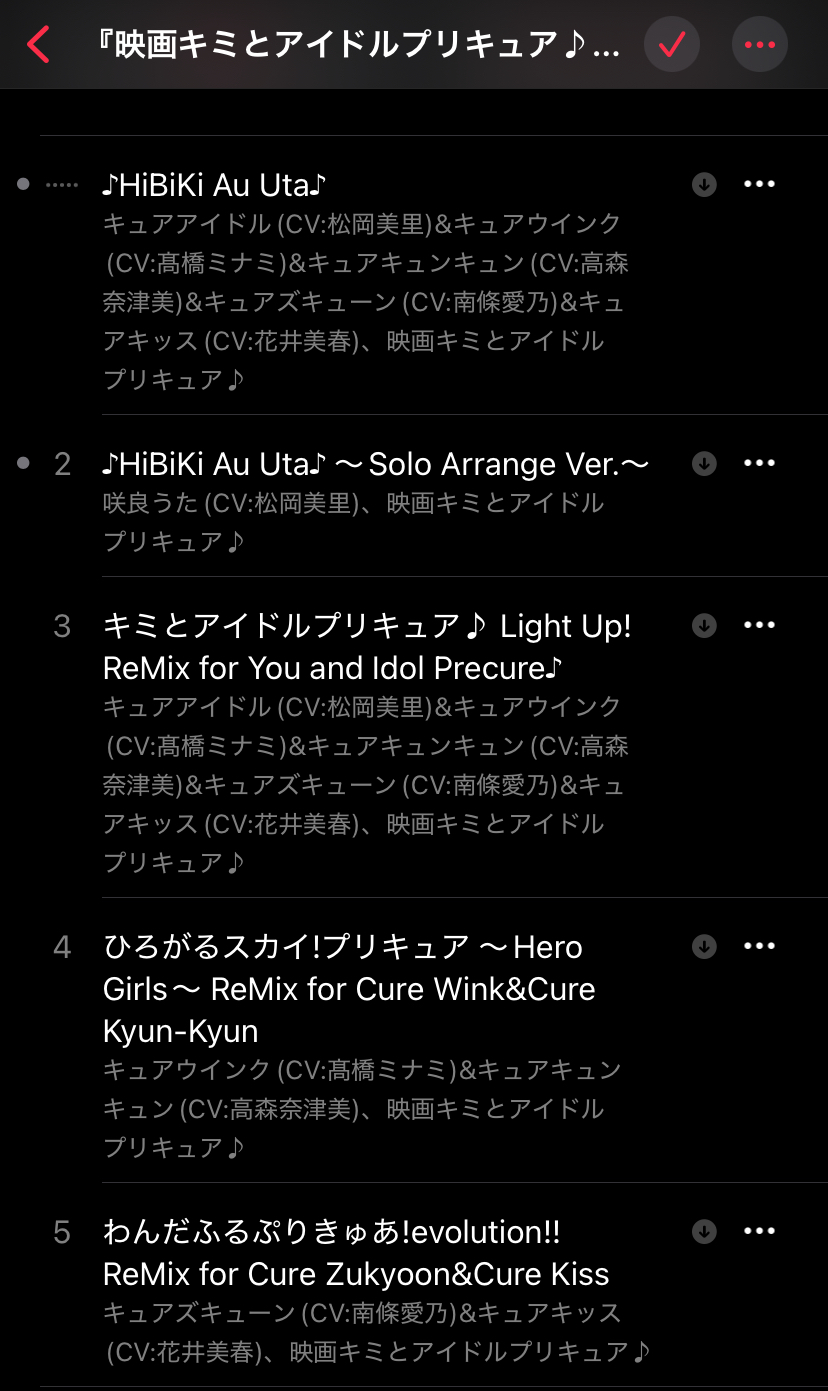Screen dimensions: 828x1391
Task: Show more options for evolution!! ReMix
Action: (760, 1231)
